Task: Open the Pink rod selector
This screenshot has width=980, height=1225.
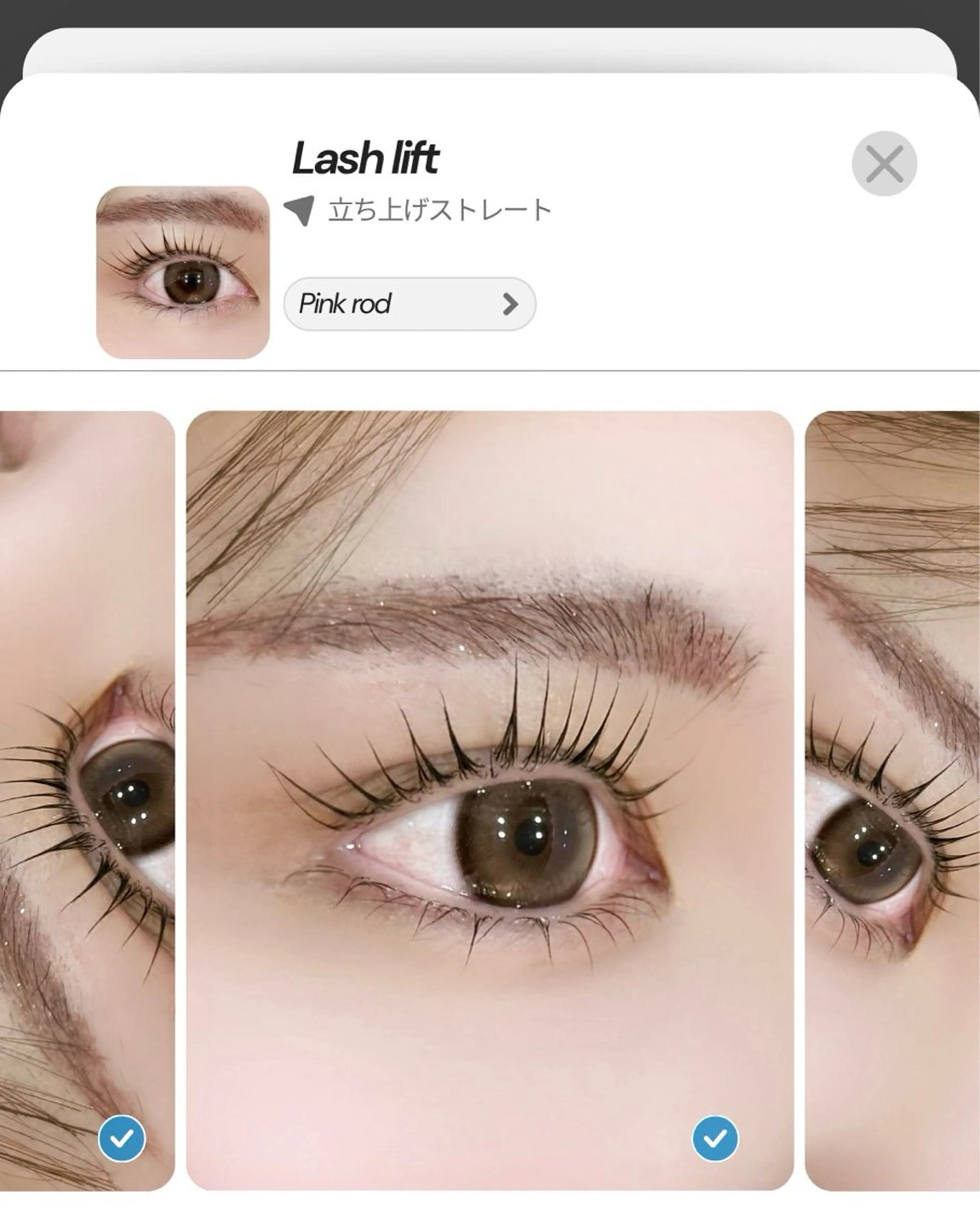Action: [409, 304]
